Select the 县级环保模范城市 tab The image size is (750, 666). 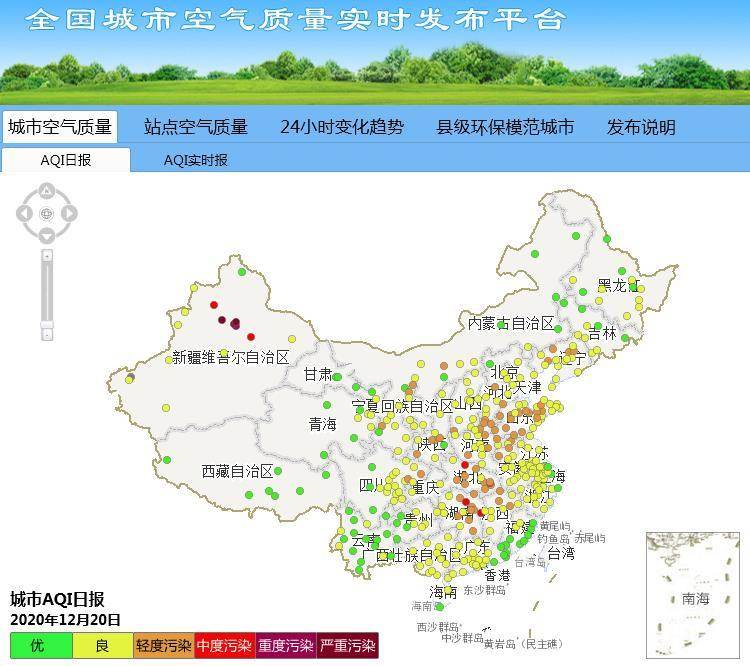[x=505, y=127]
